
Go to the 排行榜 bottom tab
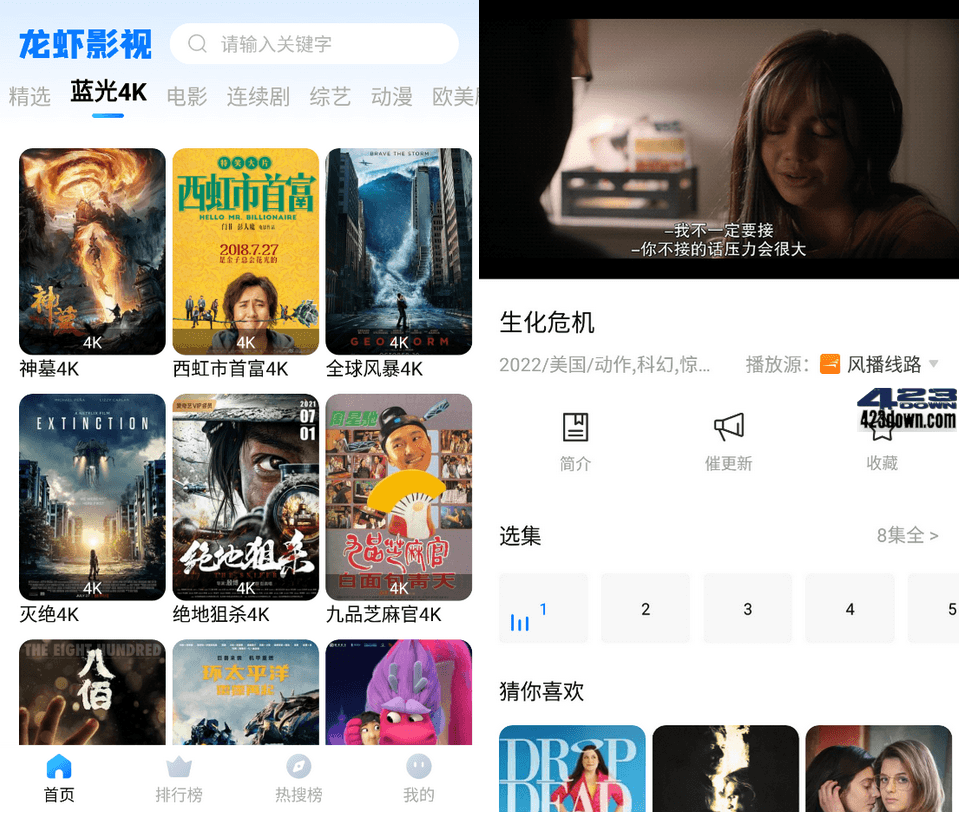(x=179, y=779)
